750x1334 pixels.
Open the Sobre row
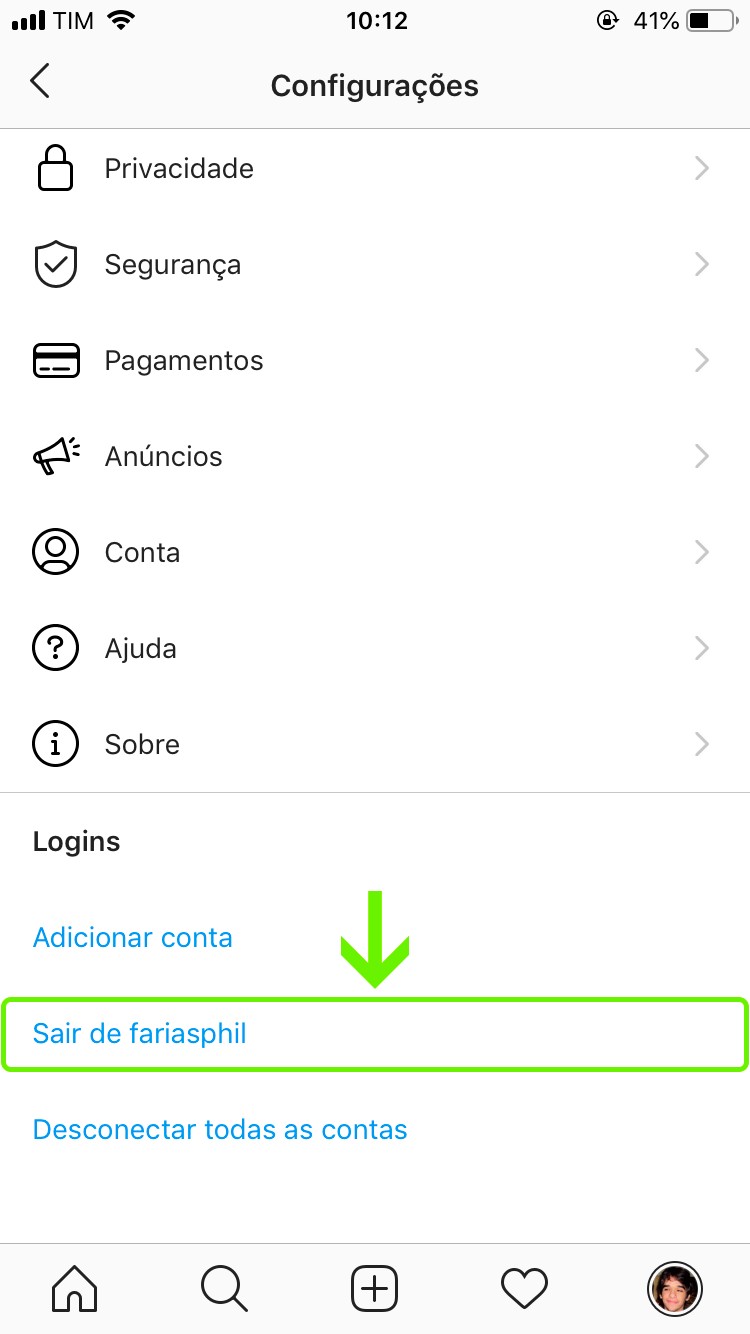point(375,745)
